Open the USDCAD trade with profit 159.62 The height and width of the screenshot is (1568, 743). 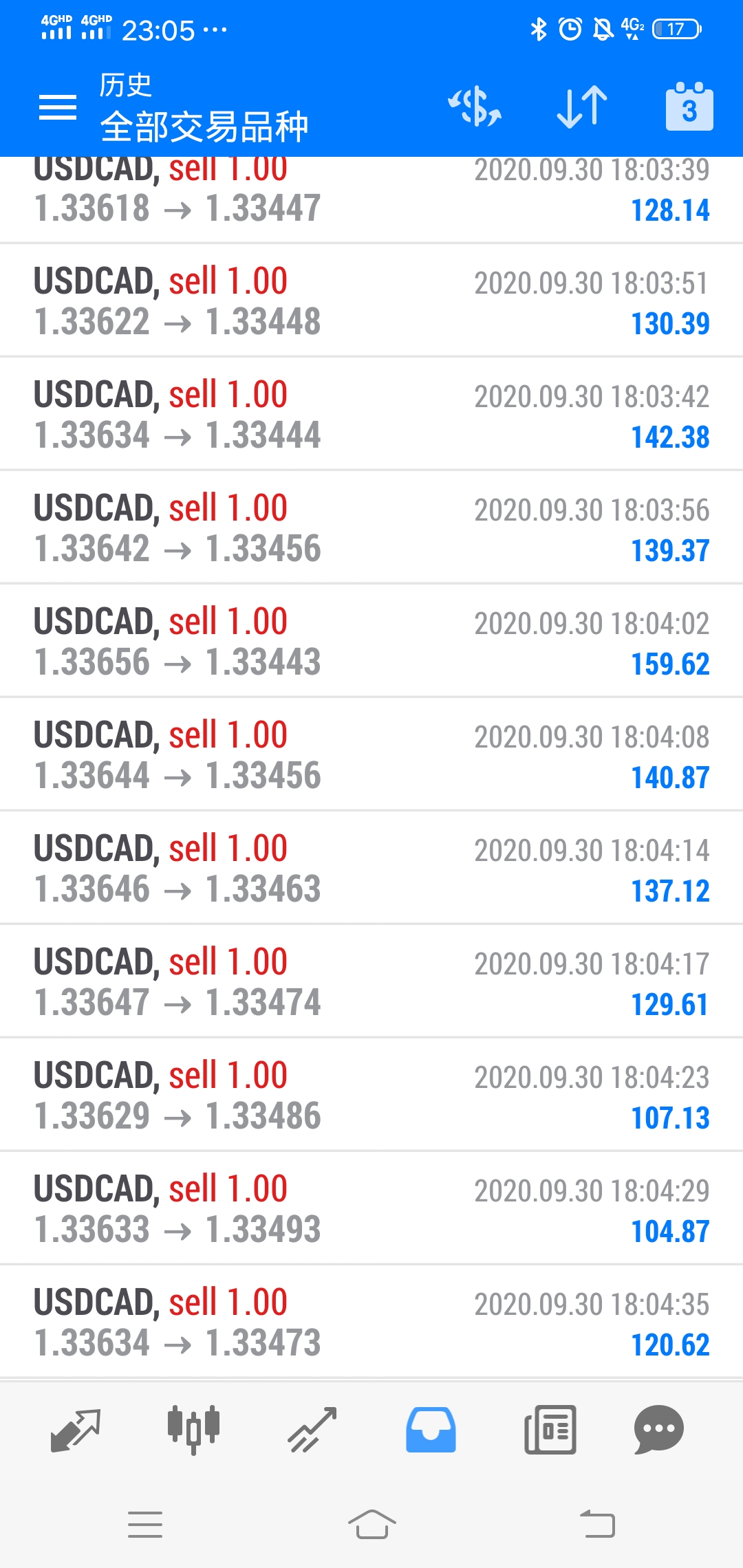point(371,641)
